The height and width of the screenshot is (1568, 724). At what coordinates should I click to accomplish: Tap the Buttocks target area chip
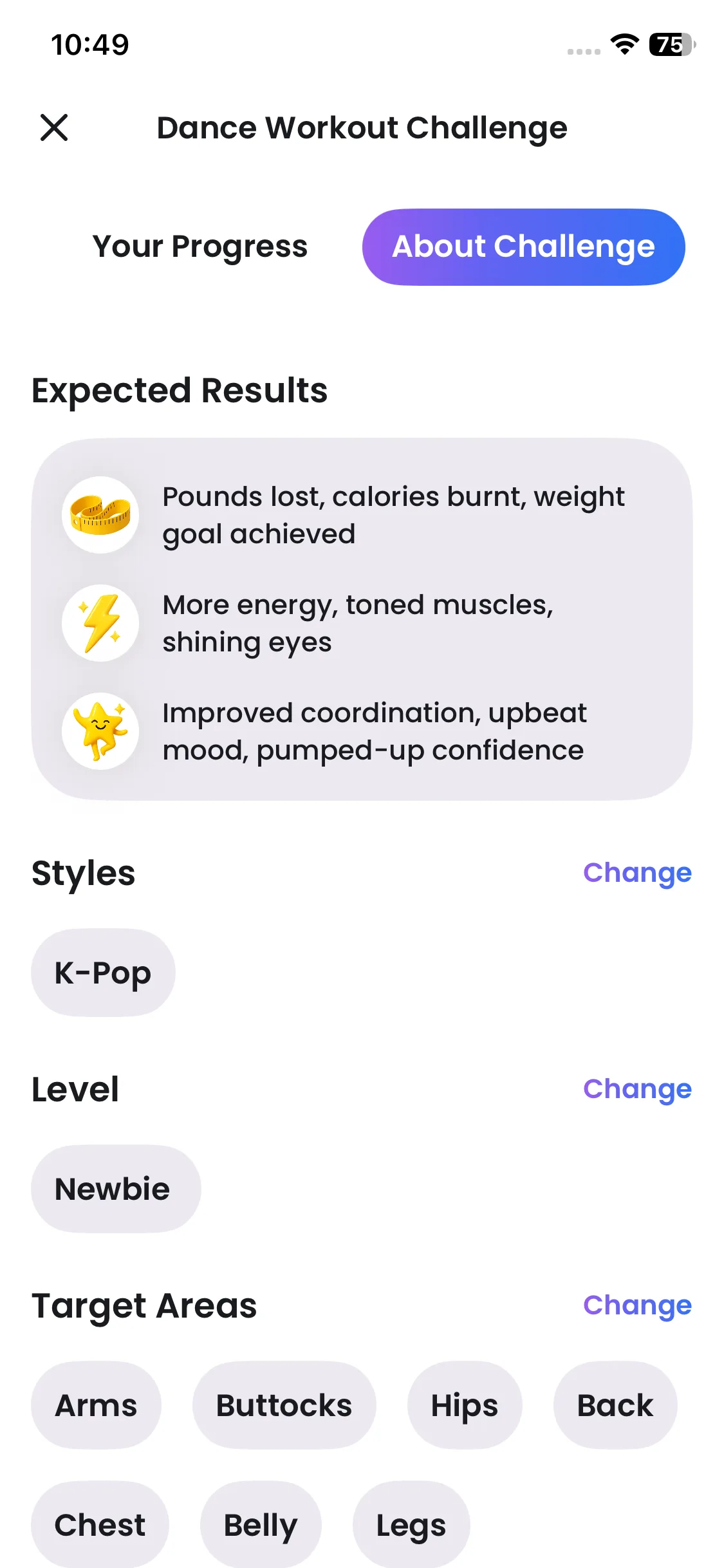point(284,1405)
